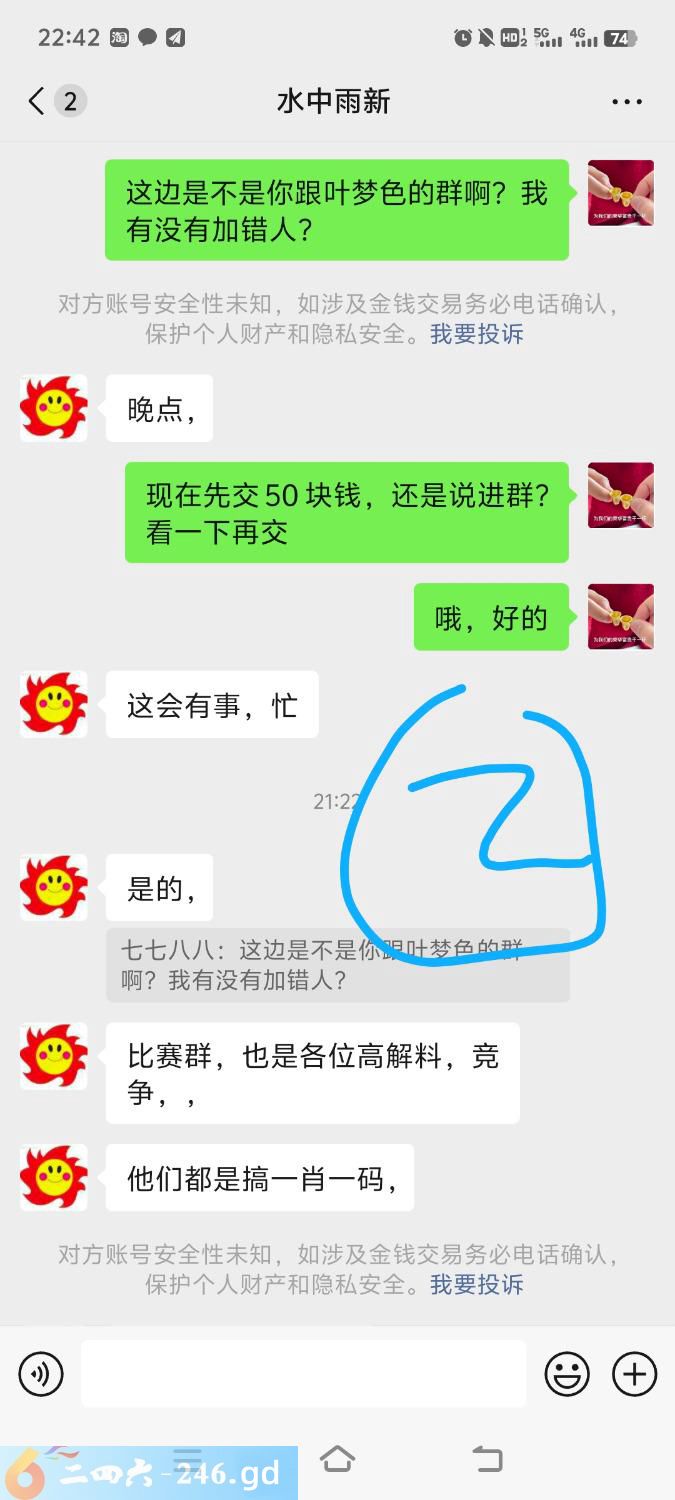Tap the system back navigation button

click(x=487, y=1459)
